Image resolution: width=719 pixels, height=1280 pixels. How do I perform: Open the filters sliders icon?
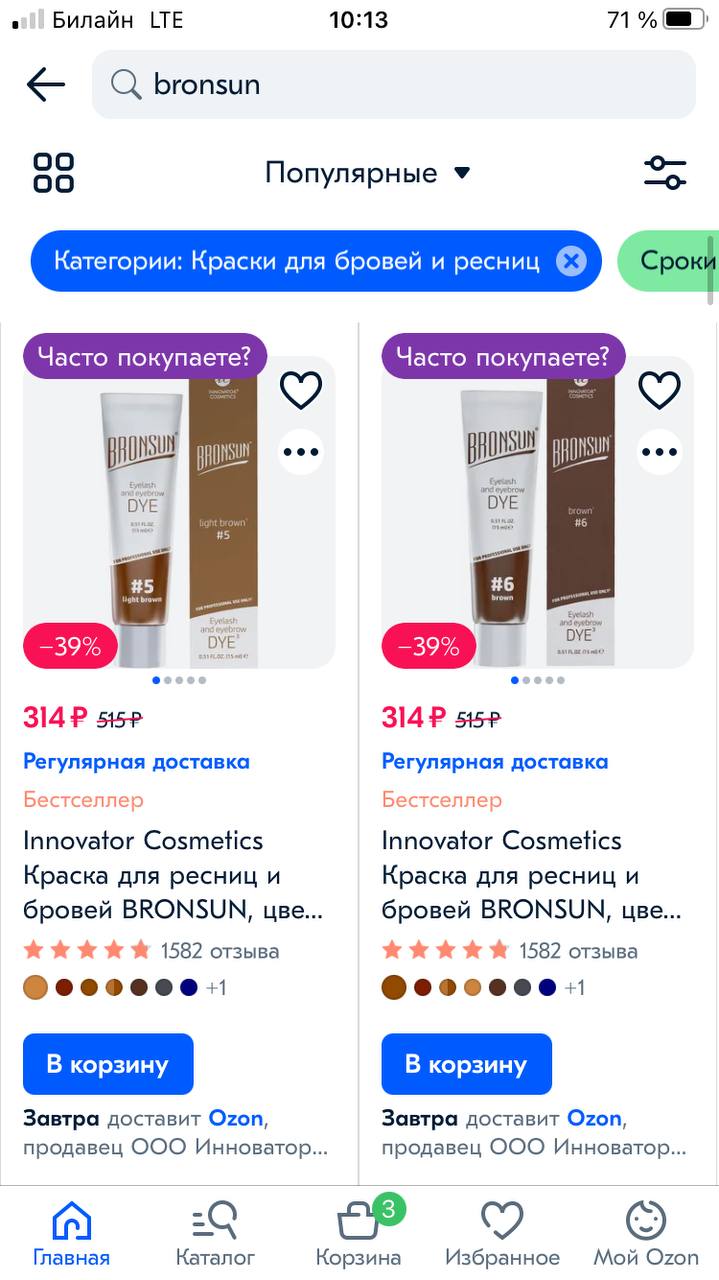[x=665, y=173]
